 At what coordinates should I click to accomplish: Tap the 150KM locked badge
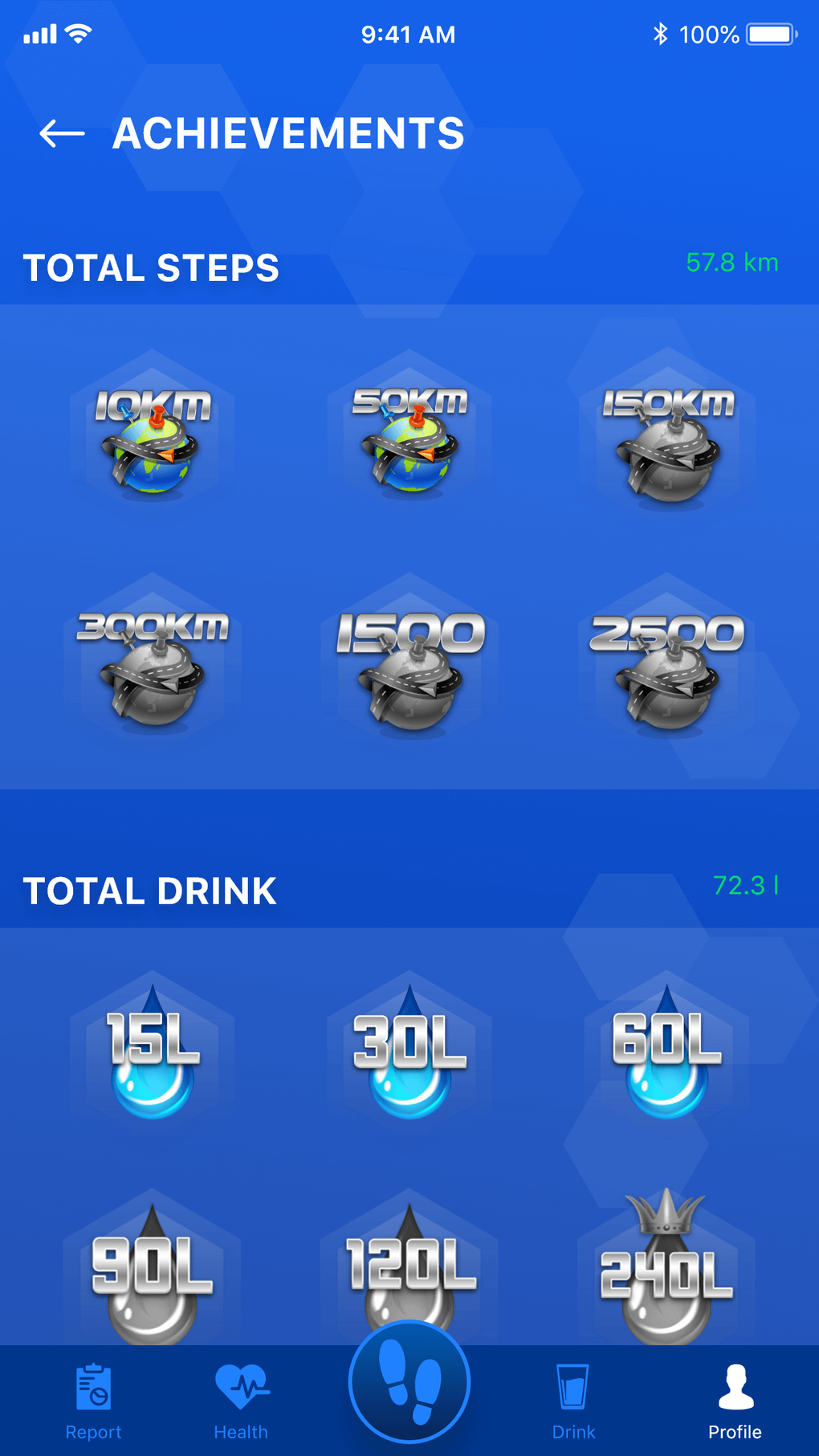point(667,442)
